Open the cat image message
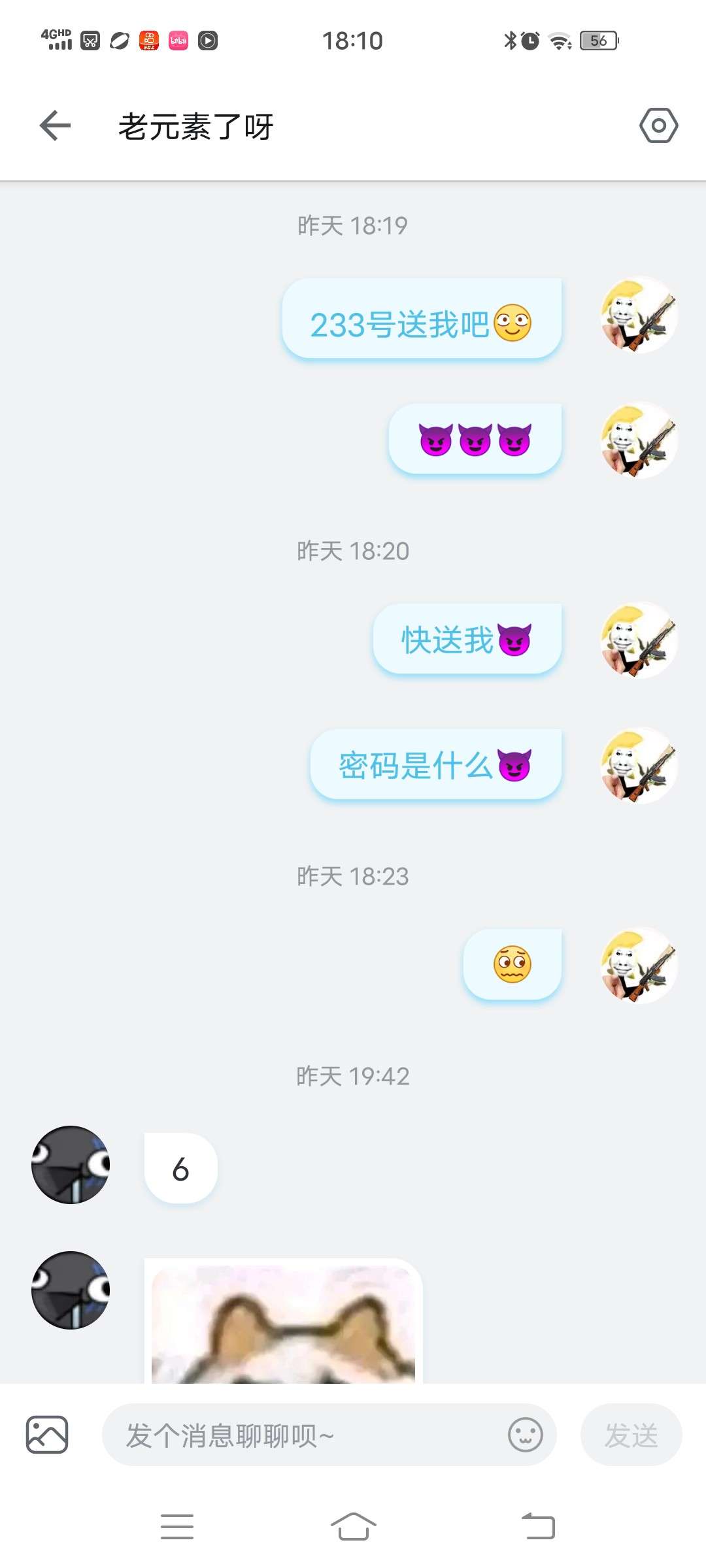Screen dimensions: 706x1568 click(x=283, y=1321)
